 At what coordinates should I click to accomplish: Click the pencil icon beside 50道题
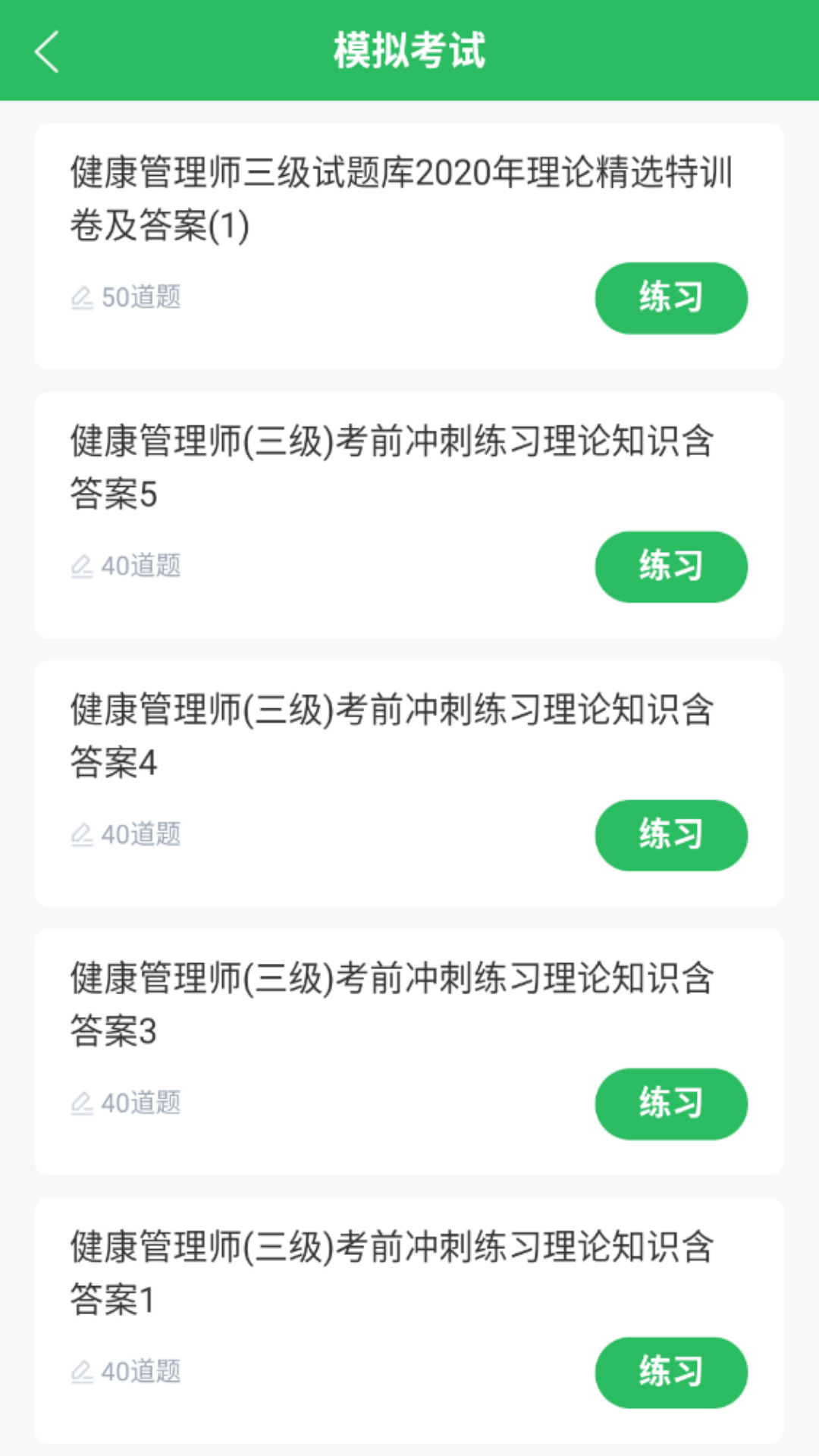pyautogui.click(x=83, y=297)
